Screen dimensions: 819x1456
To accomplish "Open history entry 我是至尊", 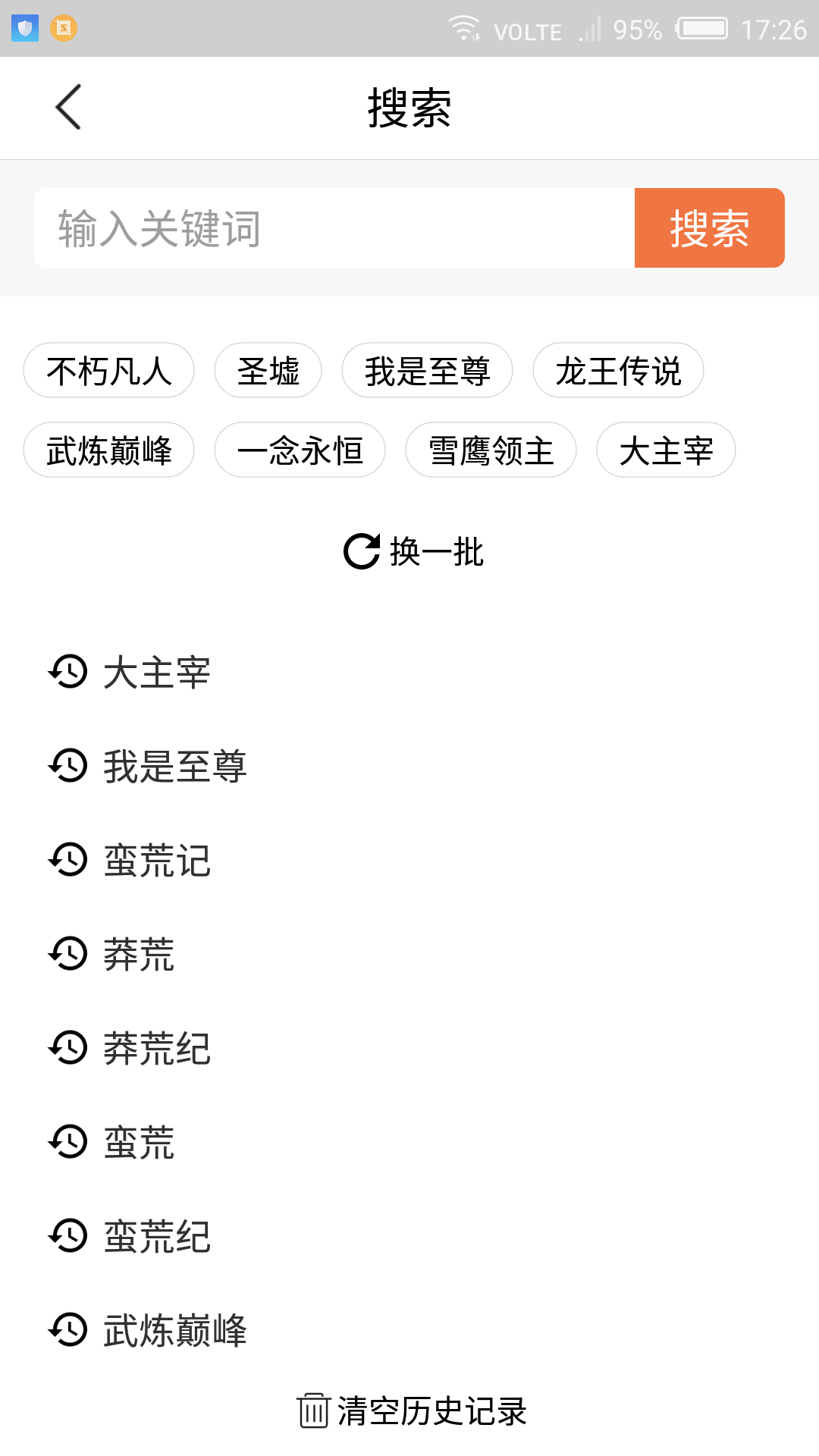I will pos(174,766).
